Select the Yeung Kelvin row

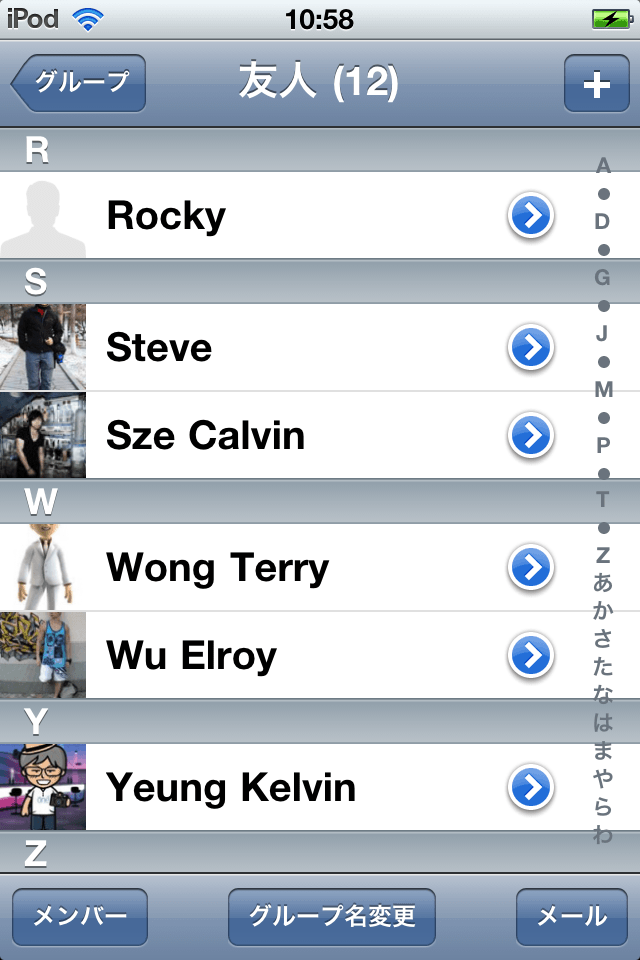click(250, 788)
